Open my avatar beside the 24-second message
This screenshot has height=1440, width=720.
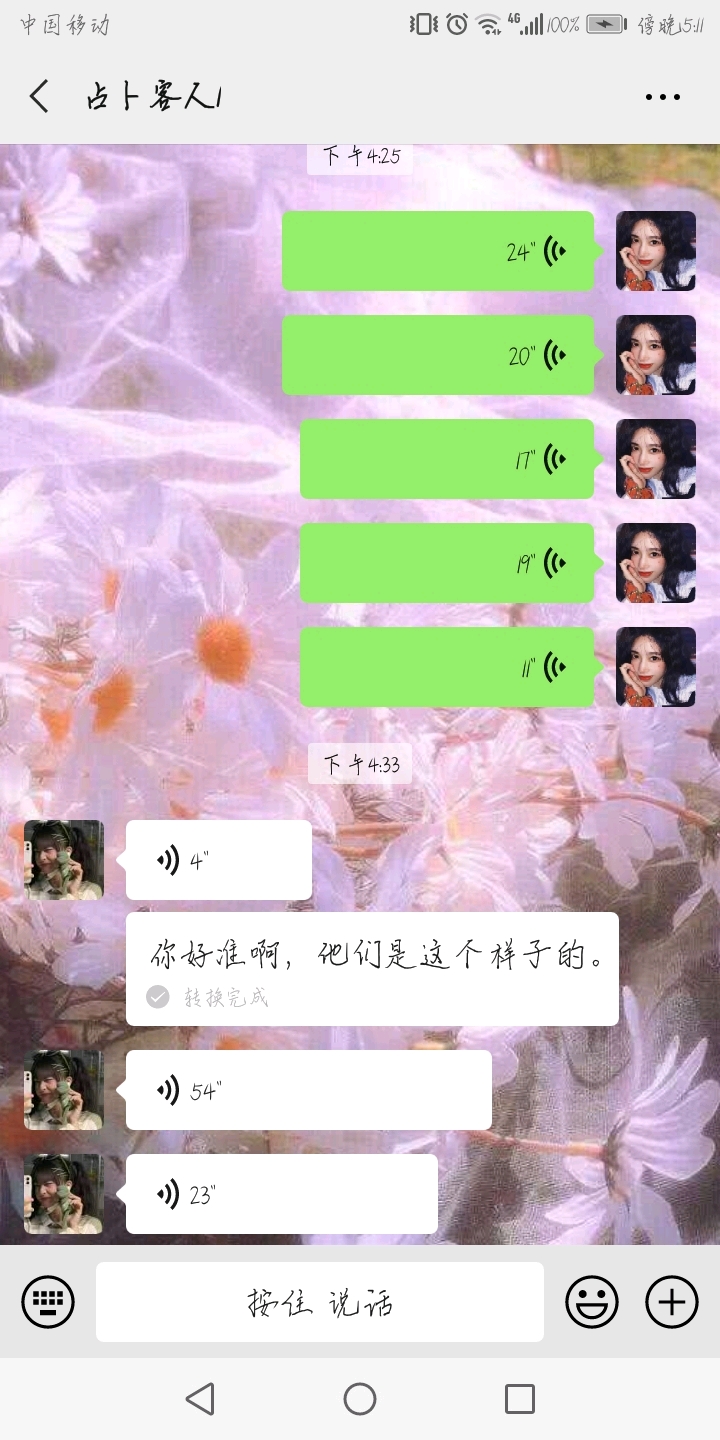[656, 251]
